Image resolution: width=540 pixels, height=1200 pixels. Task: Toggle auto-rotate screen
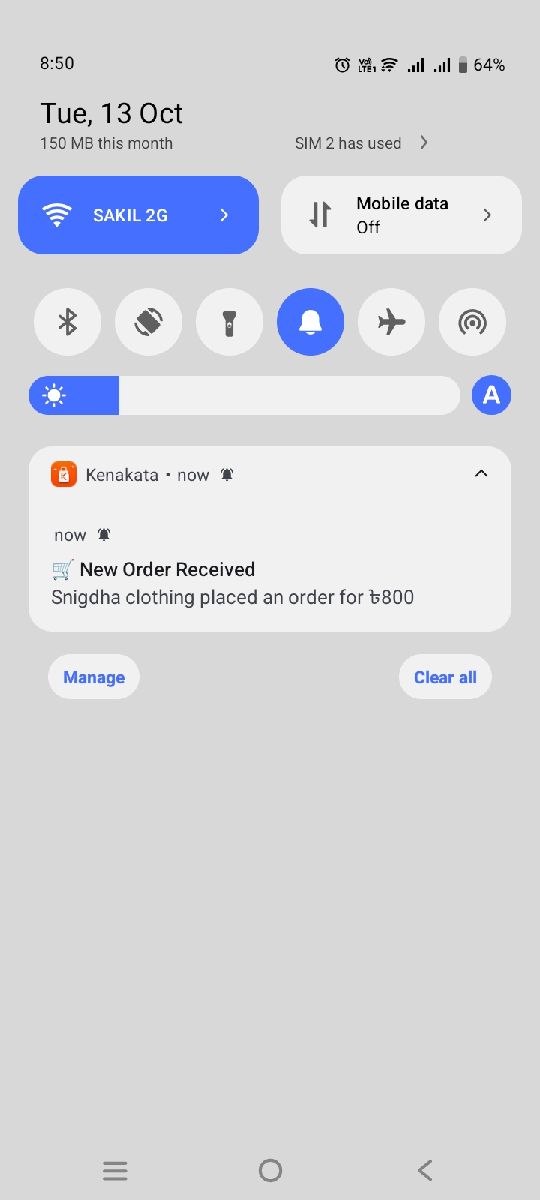148,322
